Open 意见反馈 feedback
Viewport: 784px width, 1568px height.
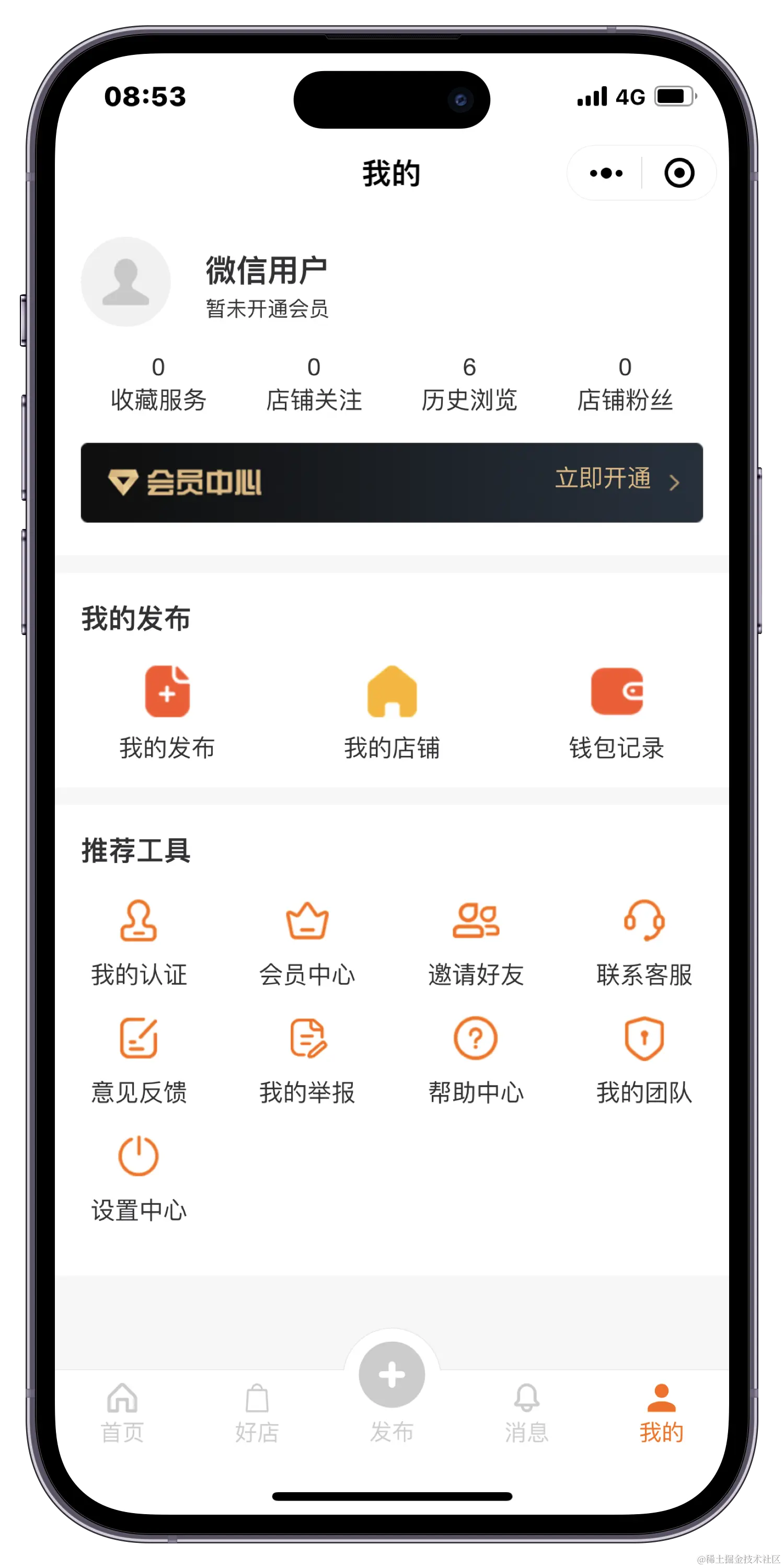(139, 1060)
